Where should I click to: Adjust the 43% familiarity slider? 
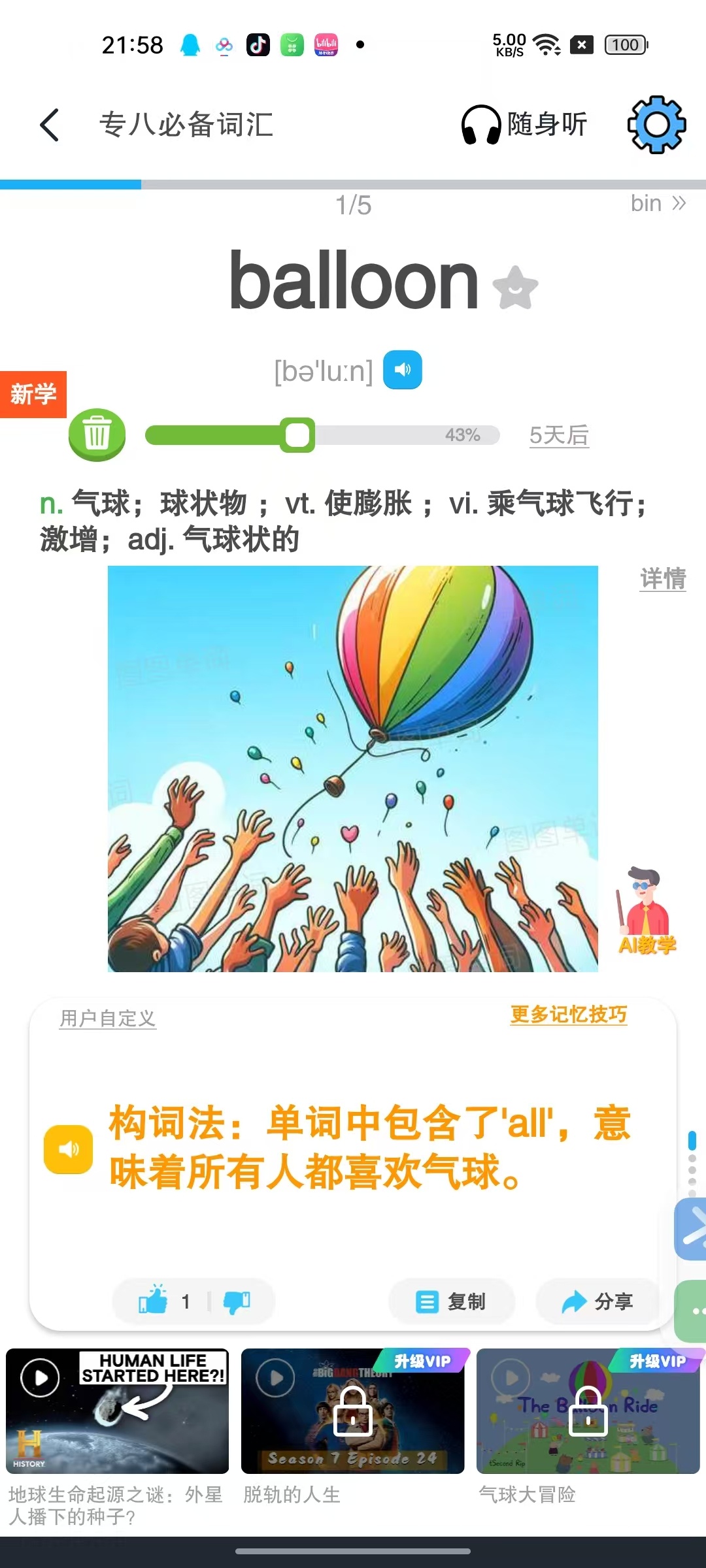click(298, 435)
